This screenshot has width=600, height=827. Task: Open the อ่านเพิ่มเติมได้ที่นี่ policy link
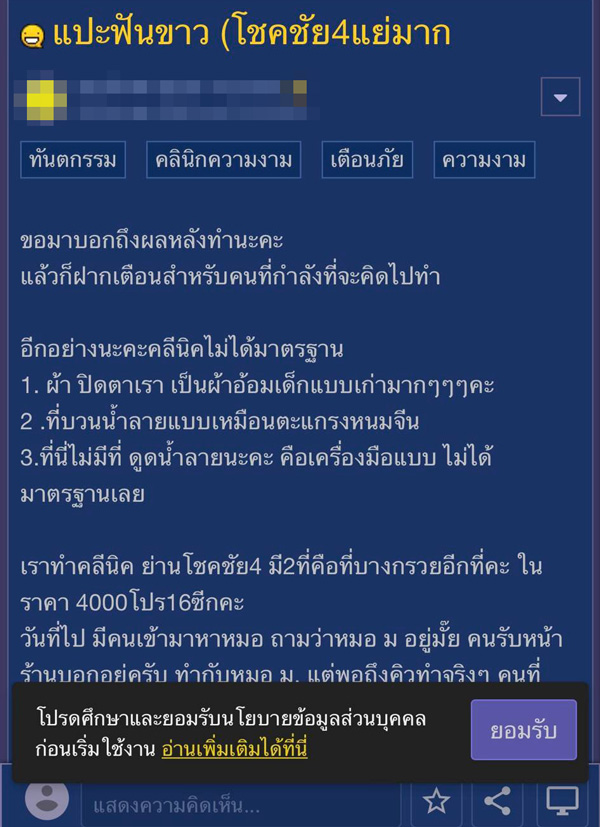tap(234, 748)
